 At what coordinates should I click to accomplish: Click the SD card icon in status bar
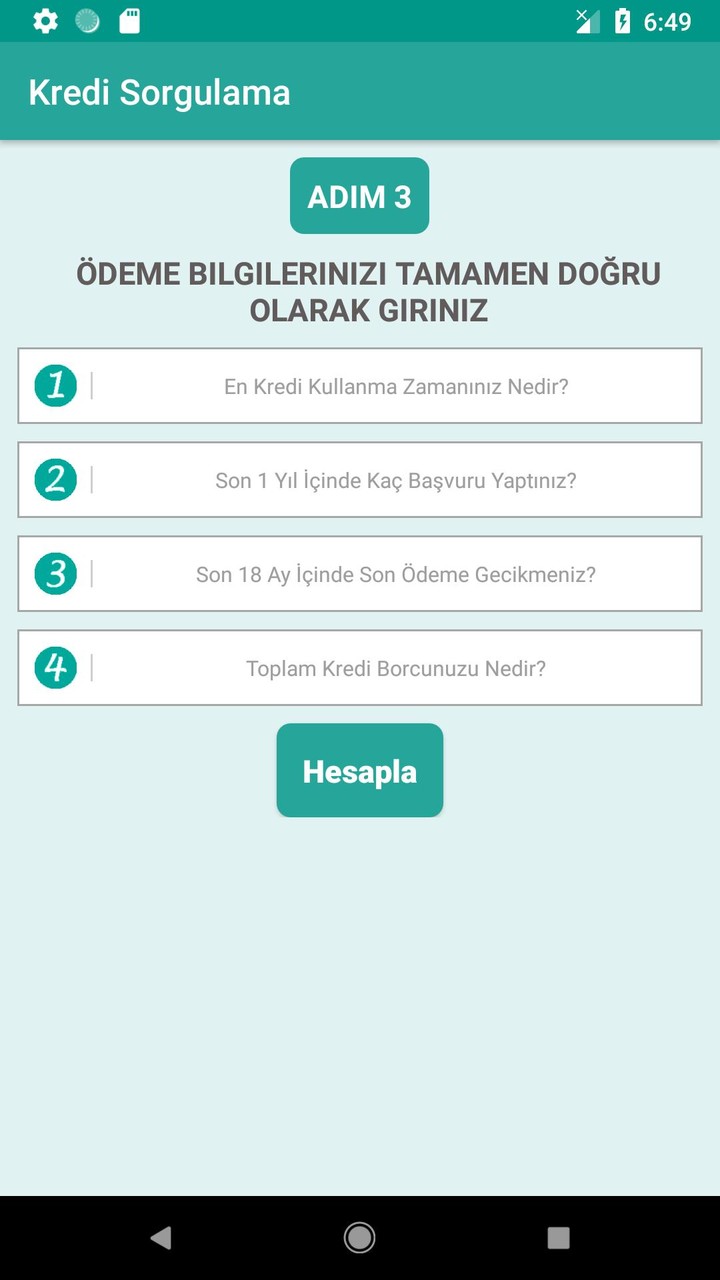(x=127, y=19)
